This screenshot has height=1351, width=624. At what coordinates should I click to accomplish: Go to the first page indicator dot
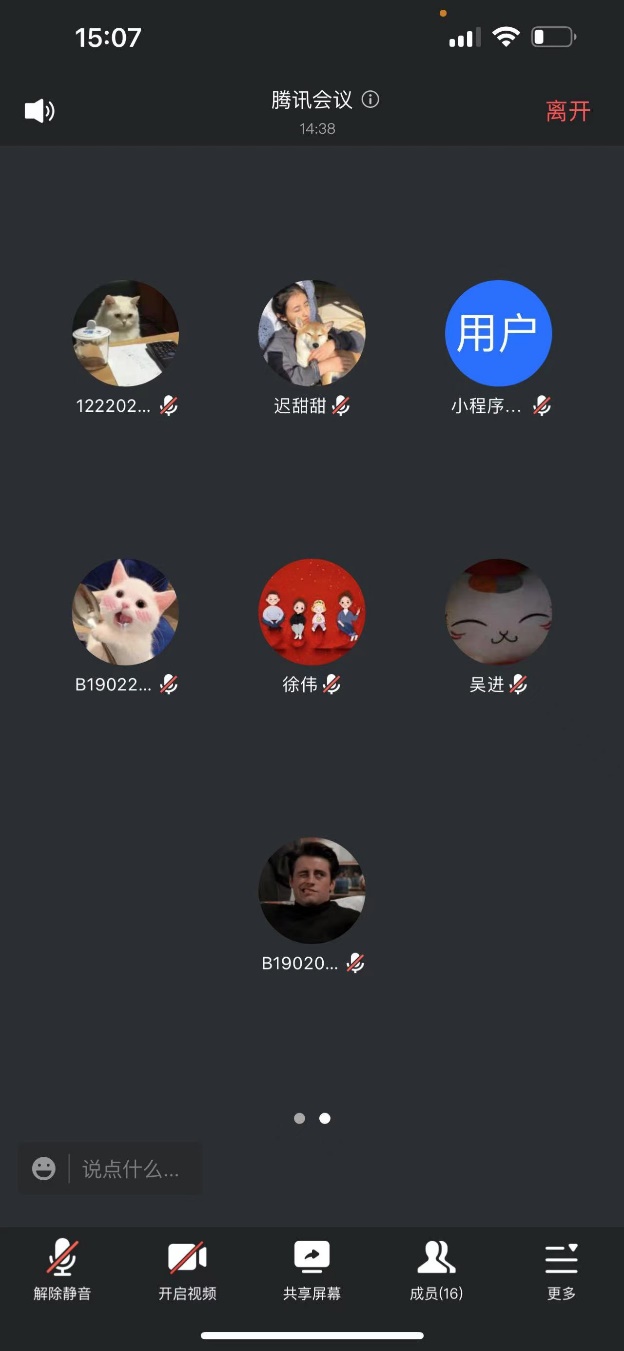point(299,1118)
